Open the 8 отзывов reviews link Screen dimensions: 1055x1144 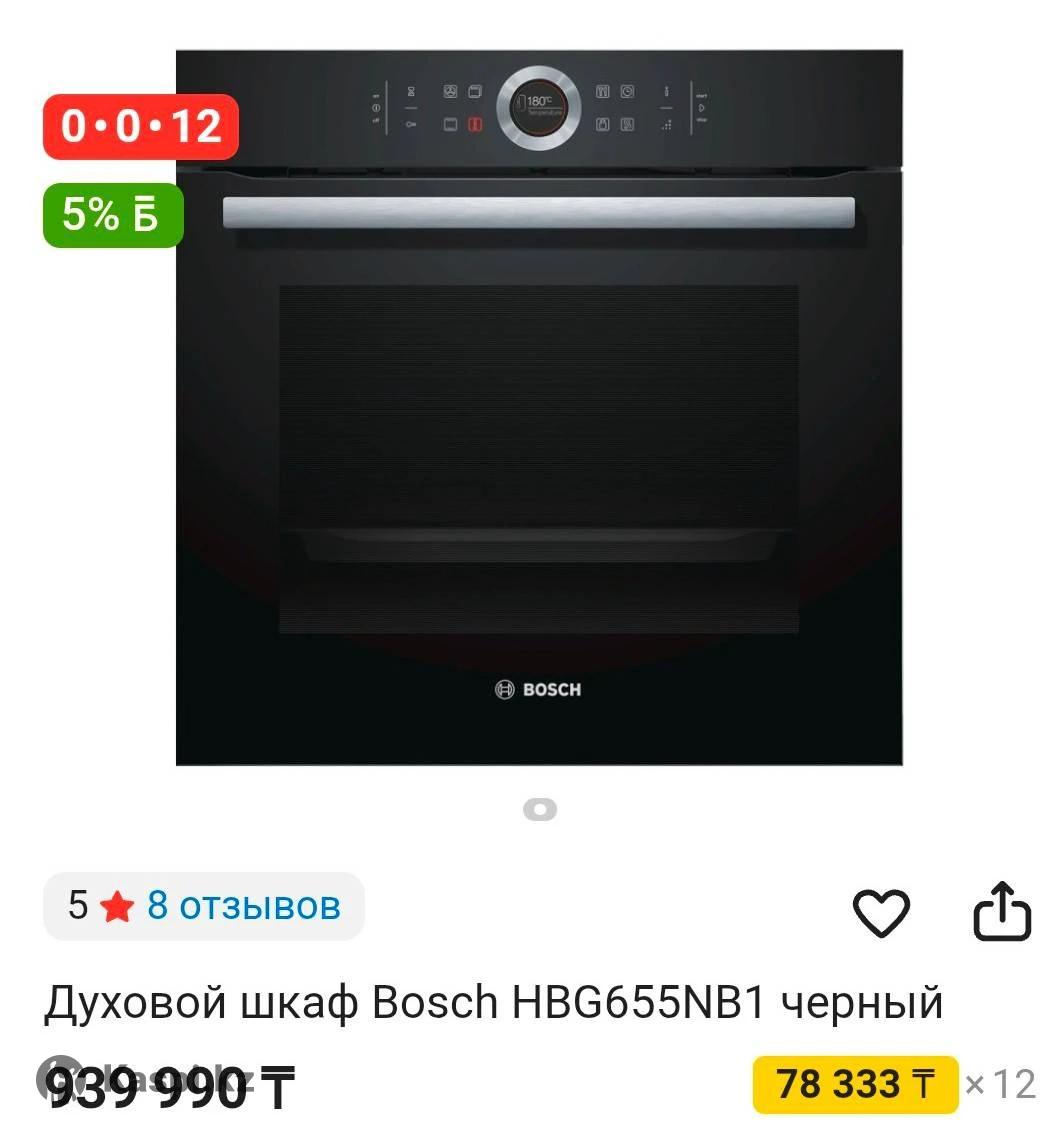243,906
